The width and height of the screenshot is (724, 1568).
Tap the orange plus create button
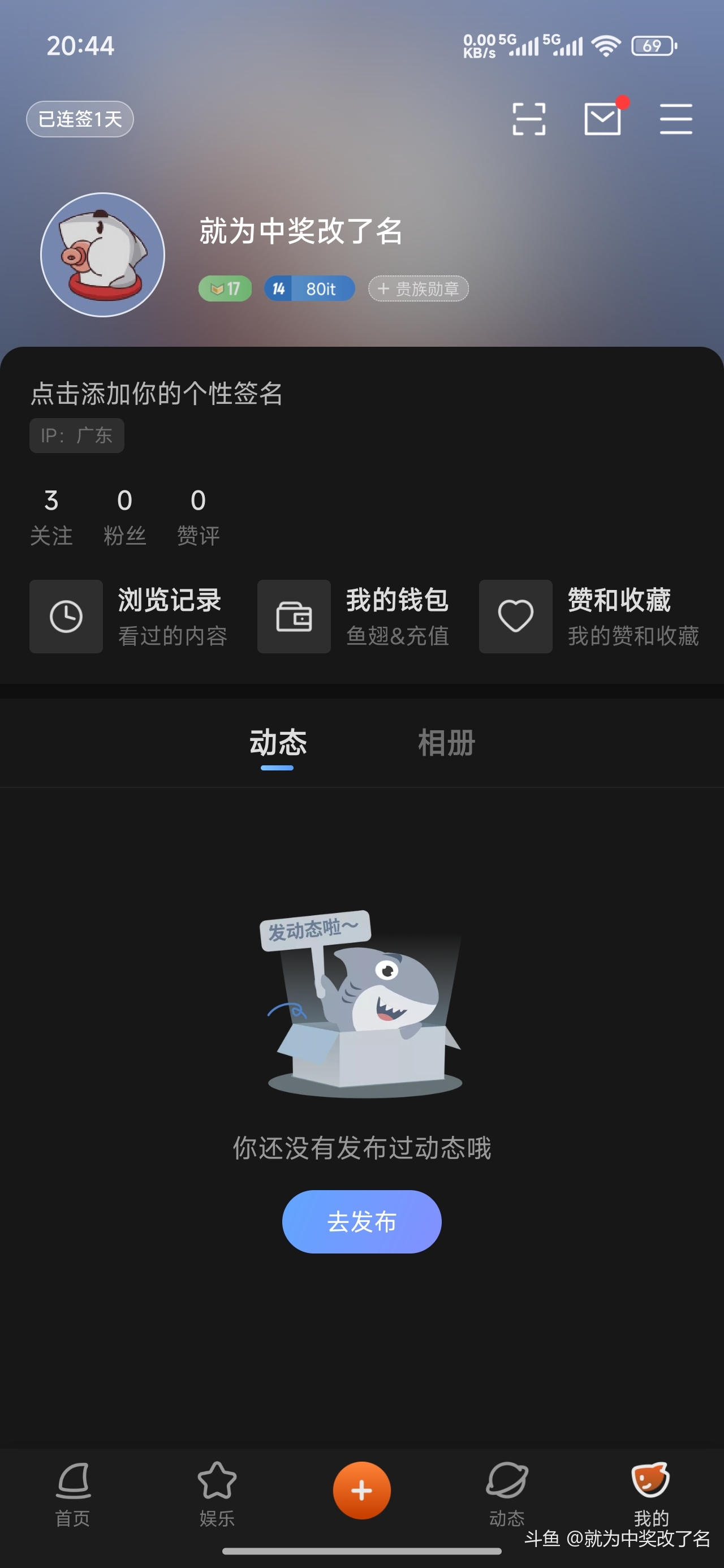coord(361,1490)
